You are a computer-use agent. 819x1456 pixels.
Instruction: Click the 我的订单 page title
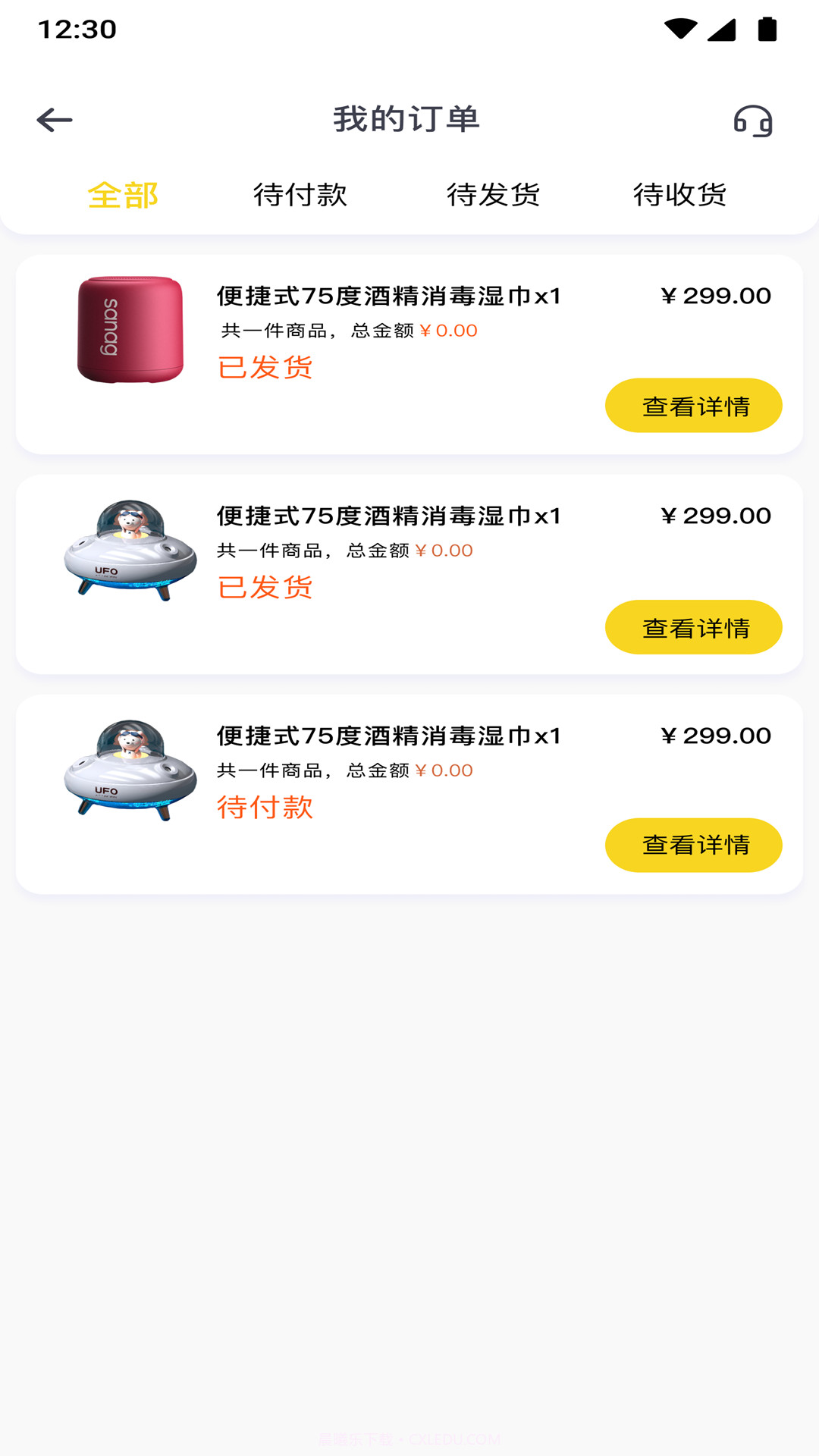[409, 119]
